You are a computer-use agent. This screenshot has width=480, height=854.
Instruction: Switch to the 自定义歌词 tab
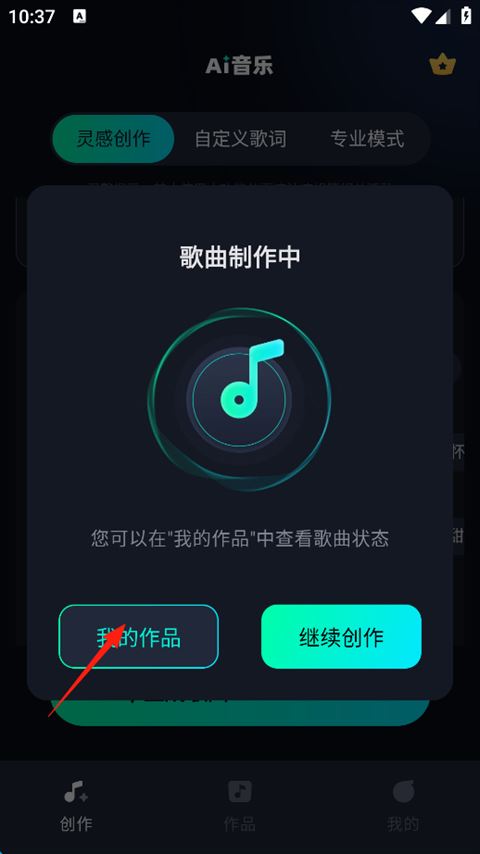pyautogui.click(x=240, y=139)
